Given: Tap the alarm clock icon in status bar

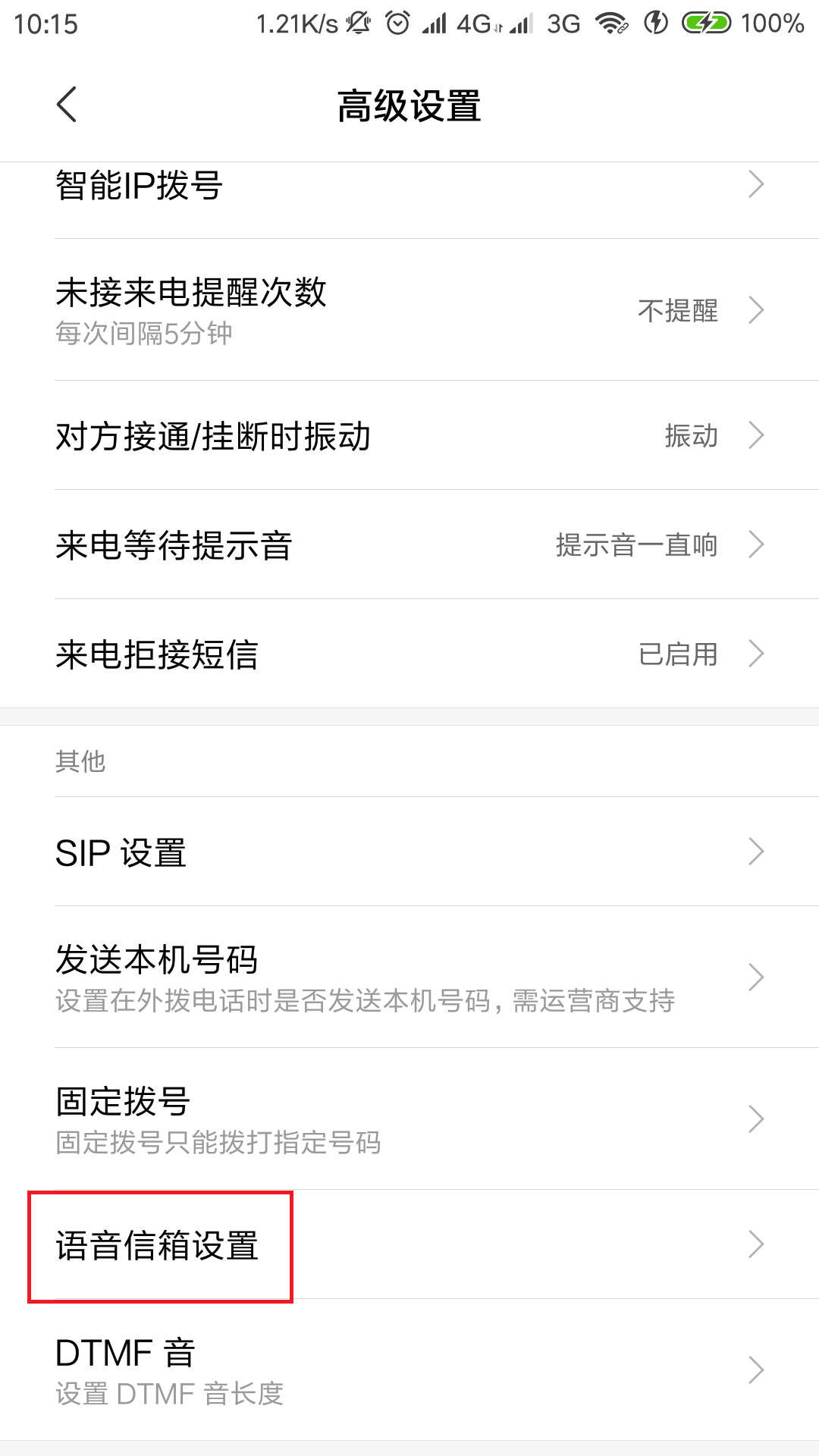Looking at the screenshot, I should [x=397, y=23].
